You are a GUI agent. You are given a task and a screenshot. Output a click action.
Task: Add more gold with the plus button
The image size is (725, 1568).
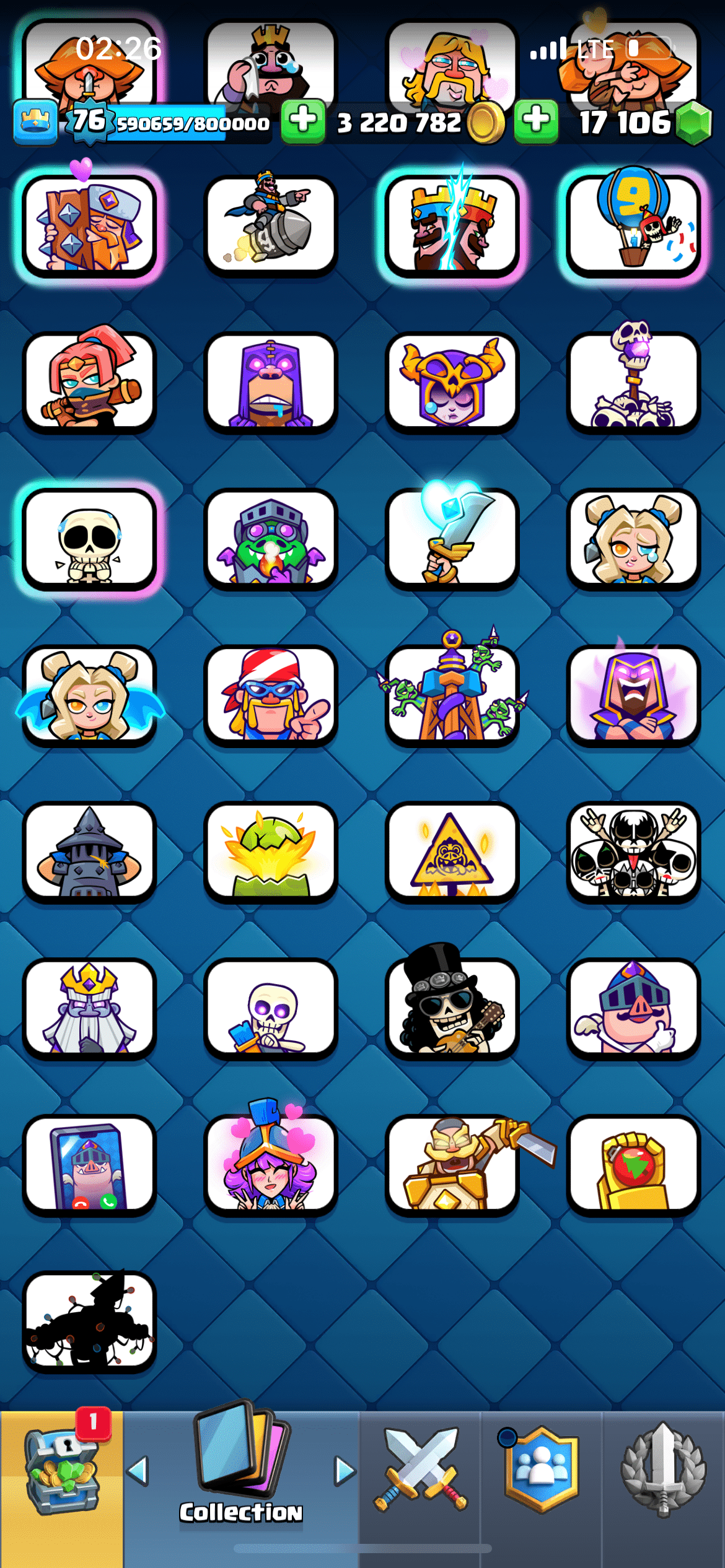pos(303,121)
